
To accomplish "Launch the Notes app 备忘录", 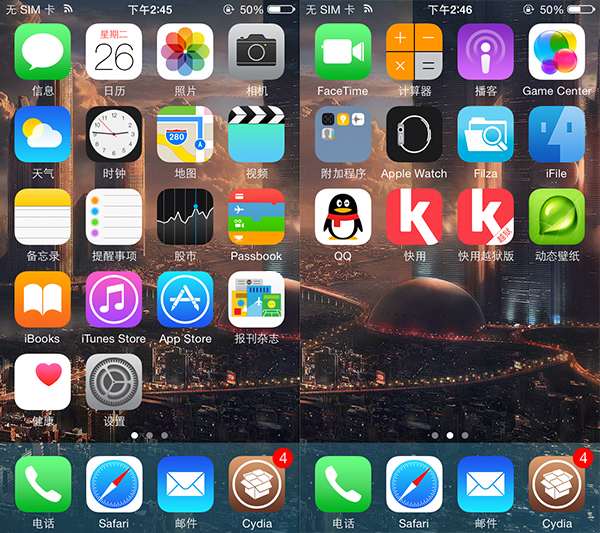I will [x=43, y=216].
